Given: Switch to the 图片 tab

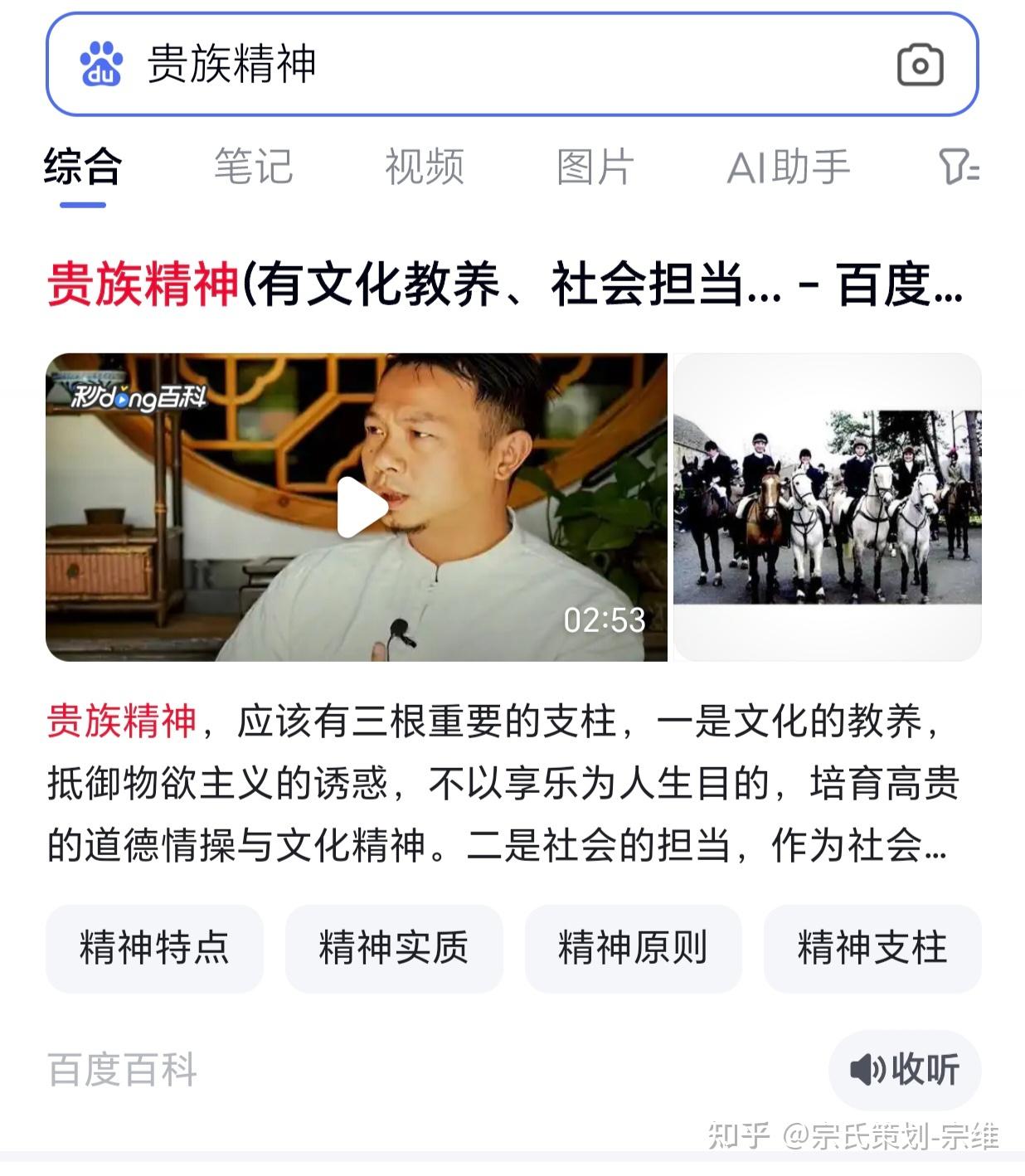Looking at the screenshot, I should [x=595, y=167].
